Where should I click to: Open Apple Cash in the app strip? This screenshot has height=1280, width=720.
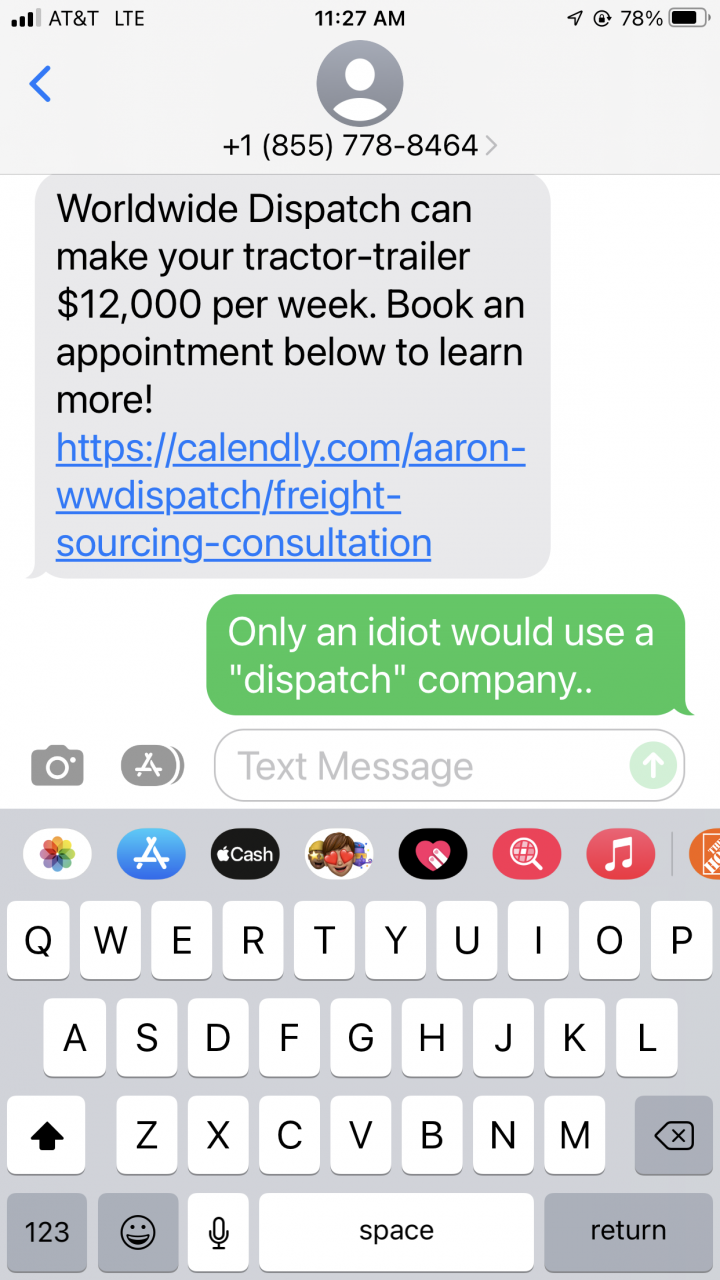(245, 855)
